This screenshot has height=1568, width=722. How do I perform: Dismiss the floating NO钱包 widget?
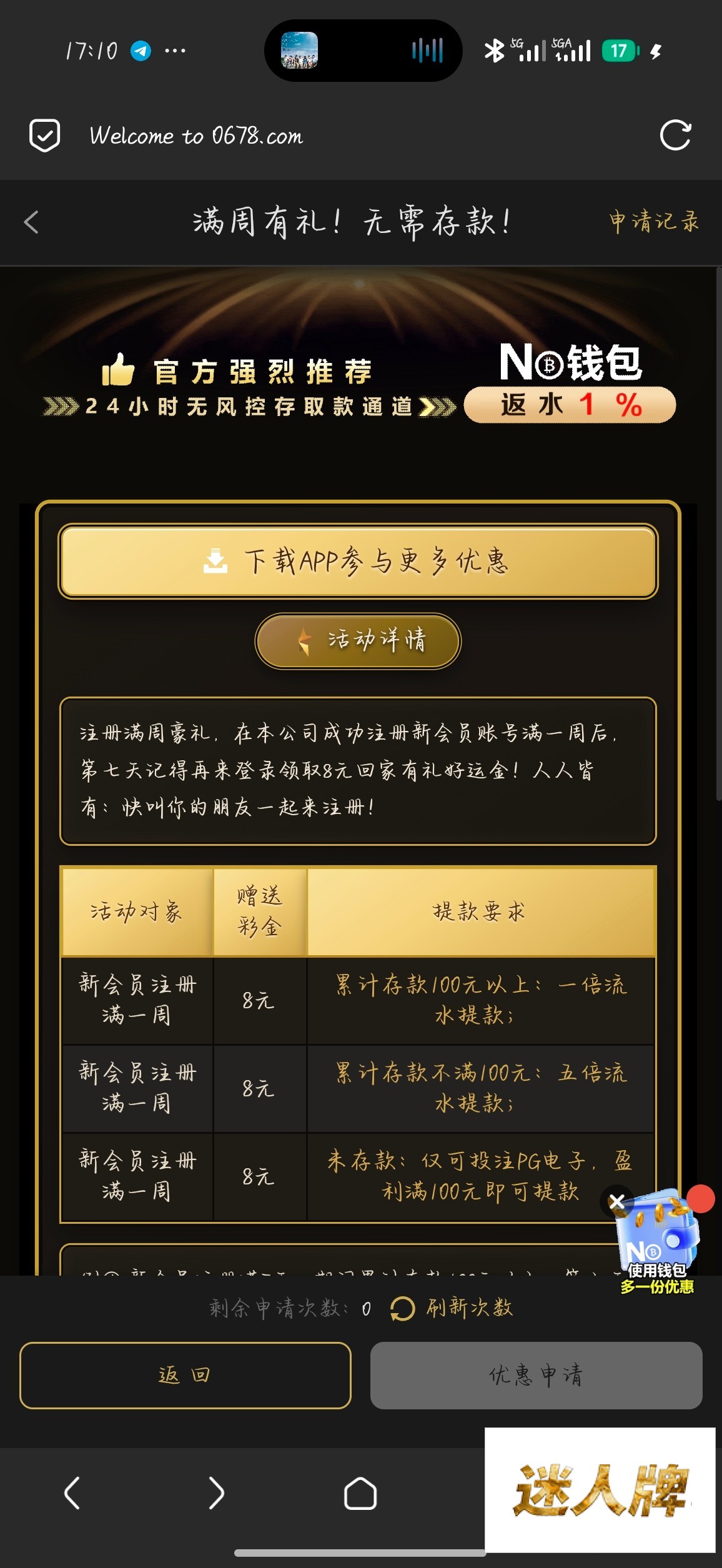616,1201
